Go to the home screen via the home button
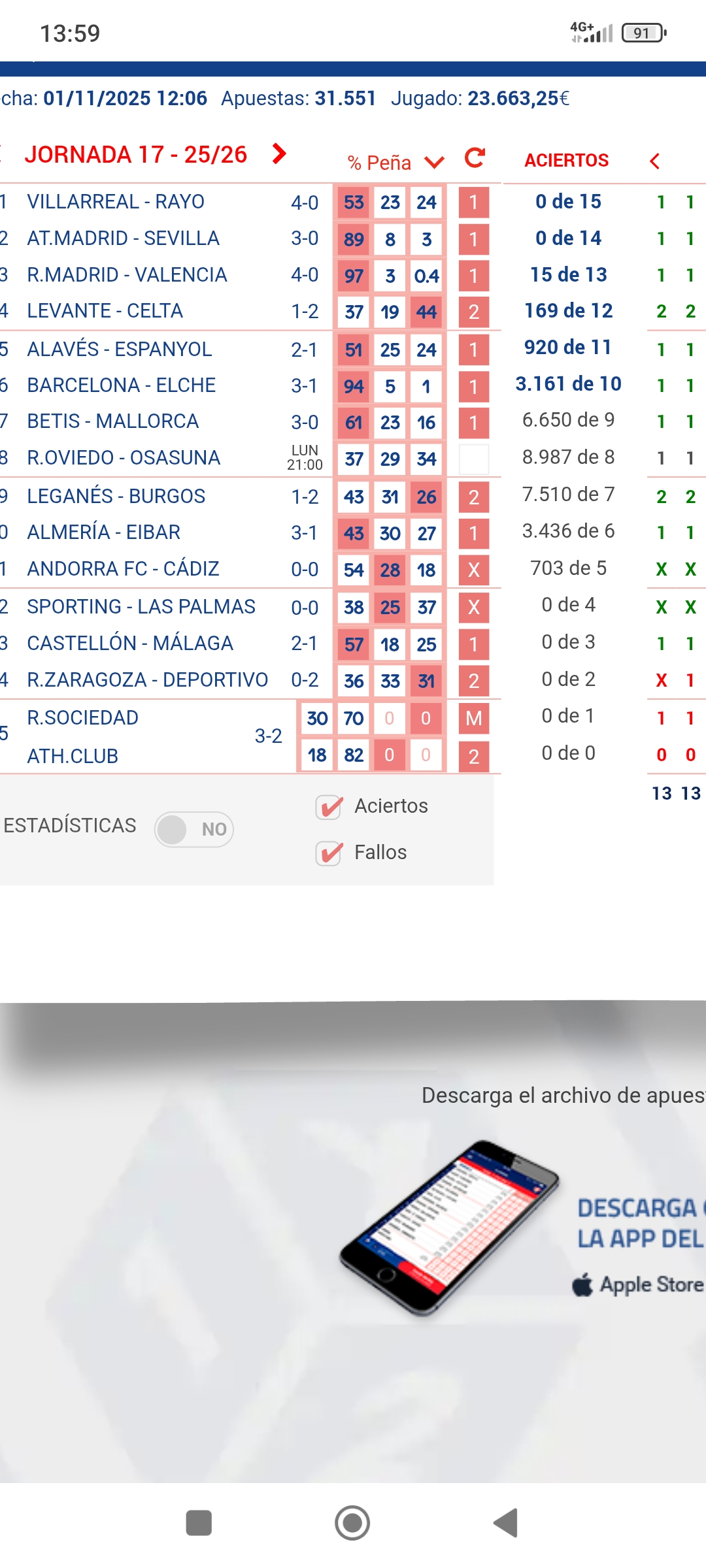 (352, 1523)
